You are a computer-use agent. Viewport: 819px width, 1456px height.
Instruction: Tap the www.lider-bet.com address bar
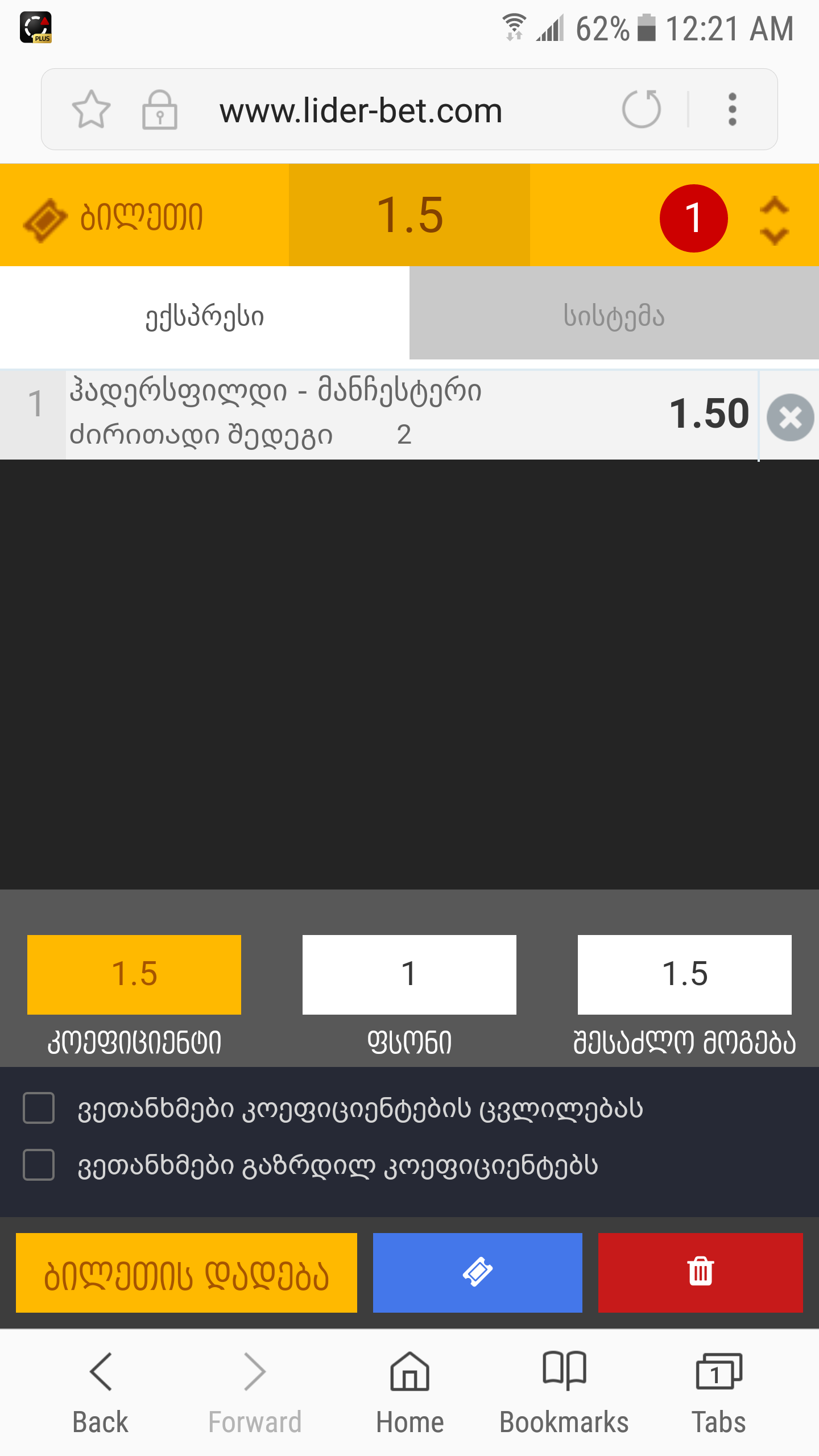[361, 110]
